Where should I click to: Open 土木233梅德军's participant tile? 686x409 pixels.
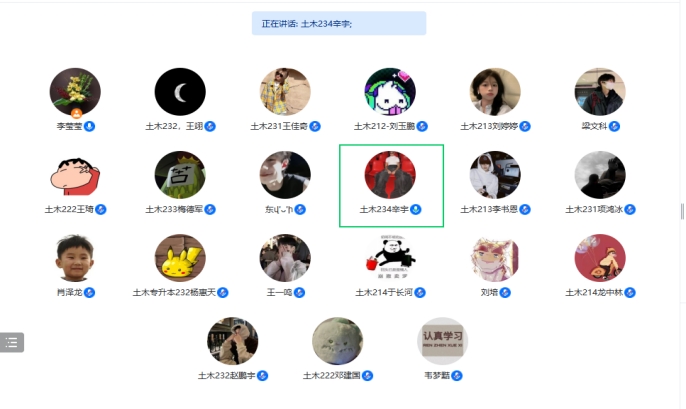tap(180, 176)
